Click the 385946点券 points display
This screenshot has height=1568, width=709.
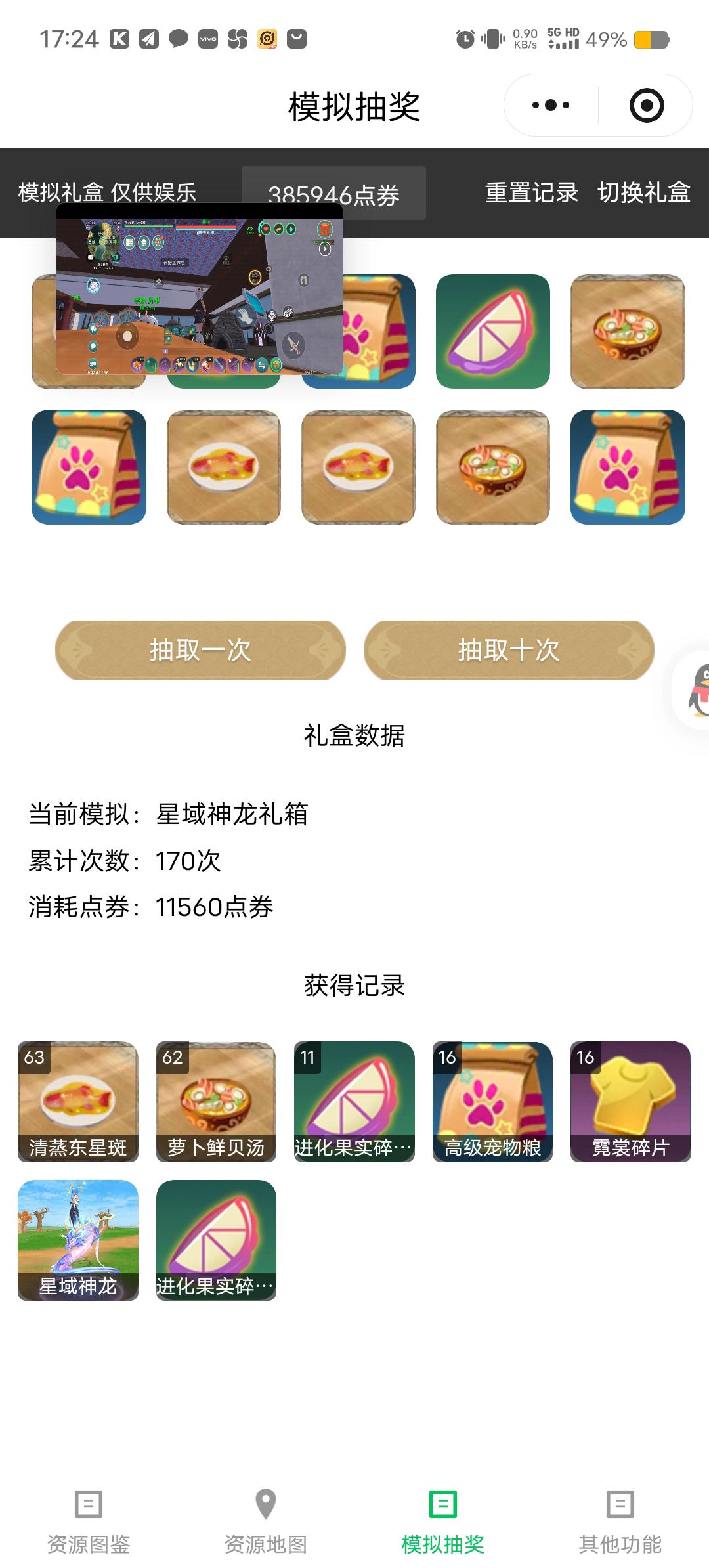click(337, 192)
